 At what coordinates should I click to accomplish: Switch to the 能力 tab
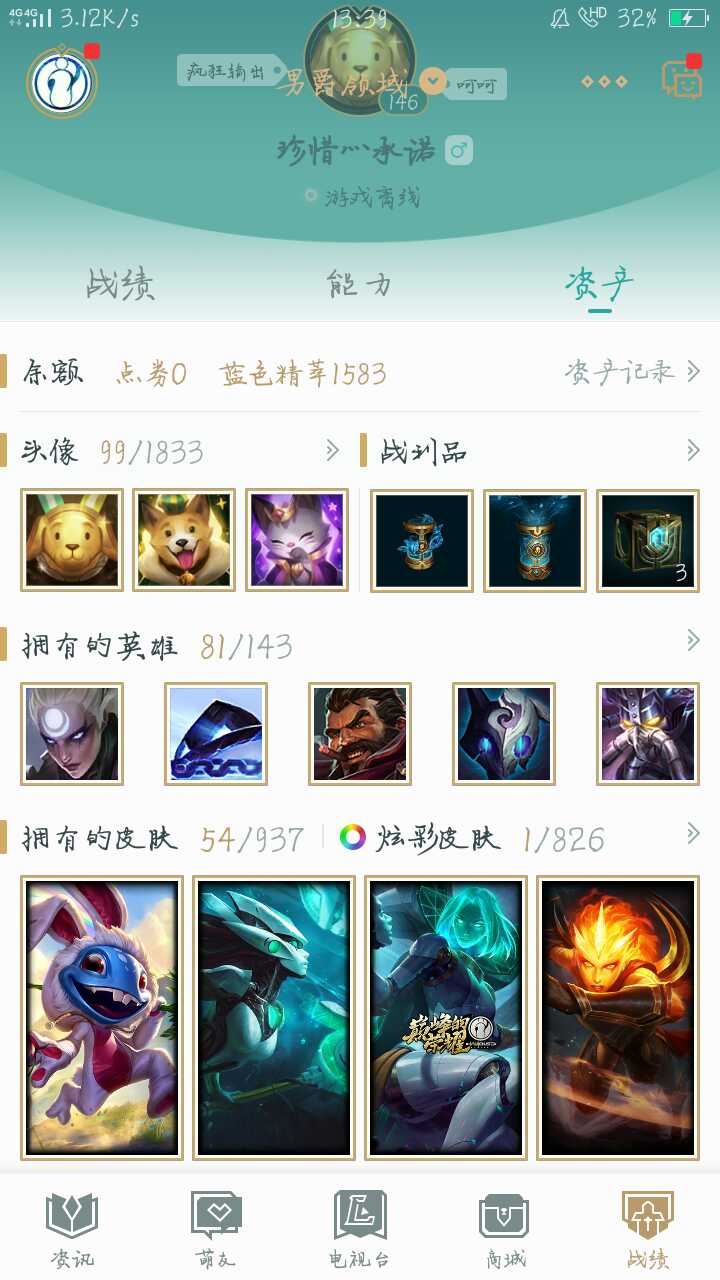point(359,285)
